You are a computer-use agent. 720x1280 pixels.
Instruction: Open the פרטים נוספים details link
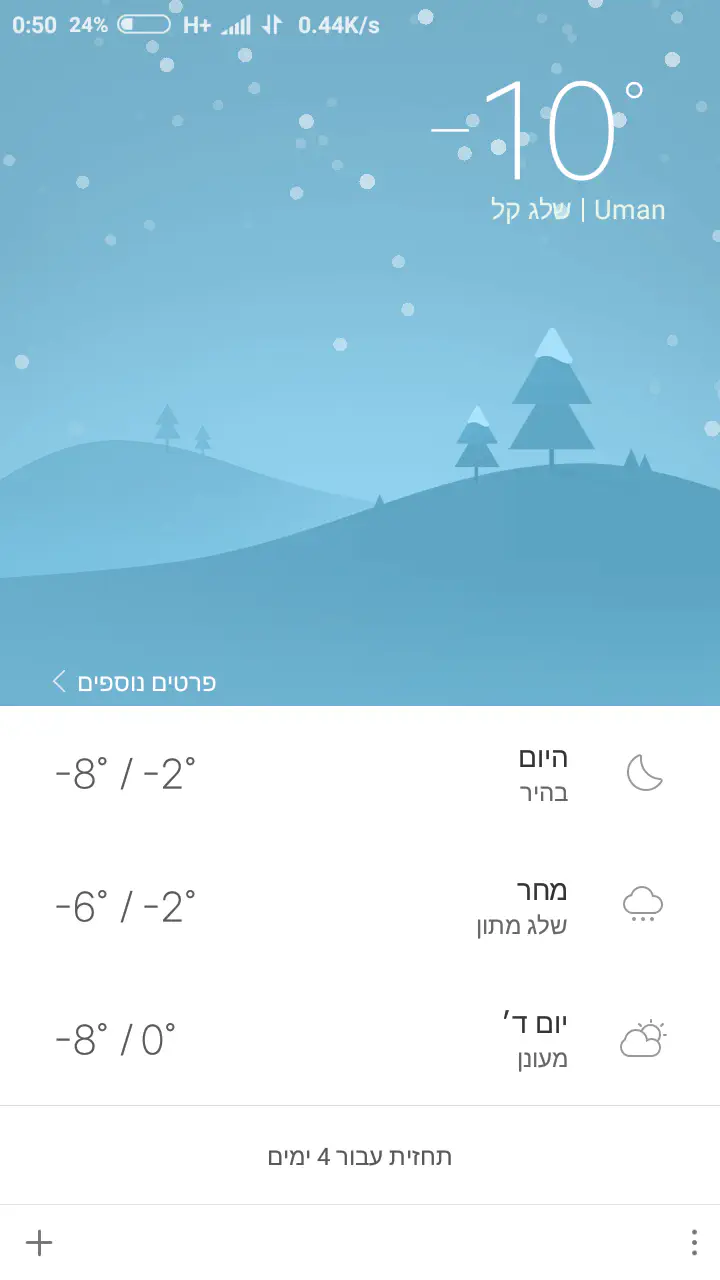click(x=135, y=682)
